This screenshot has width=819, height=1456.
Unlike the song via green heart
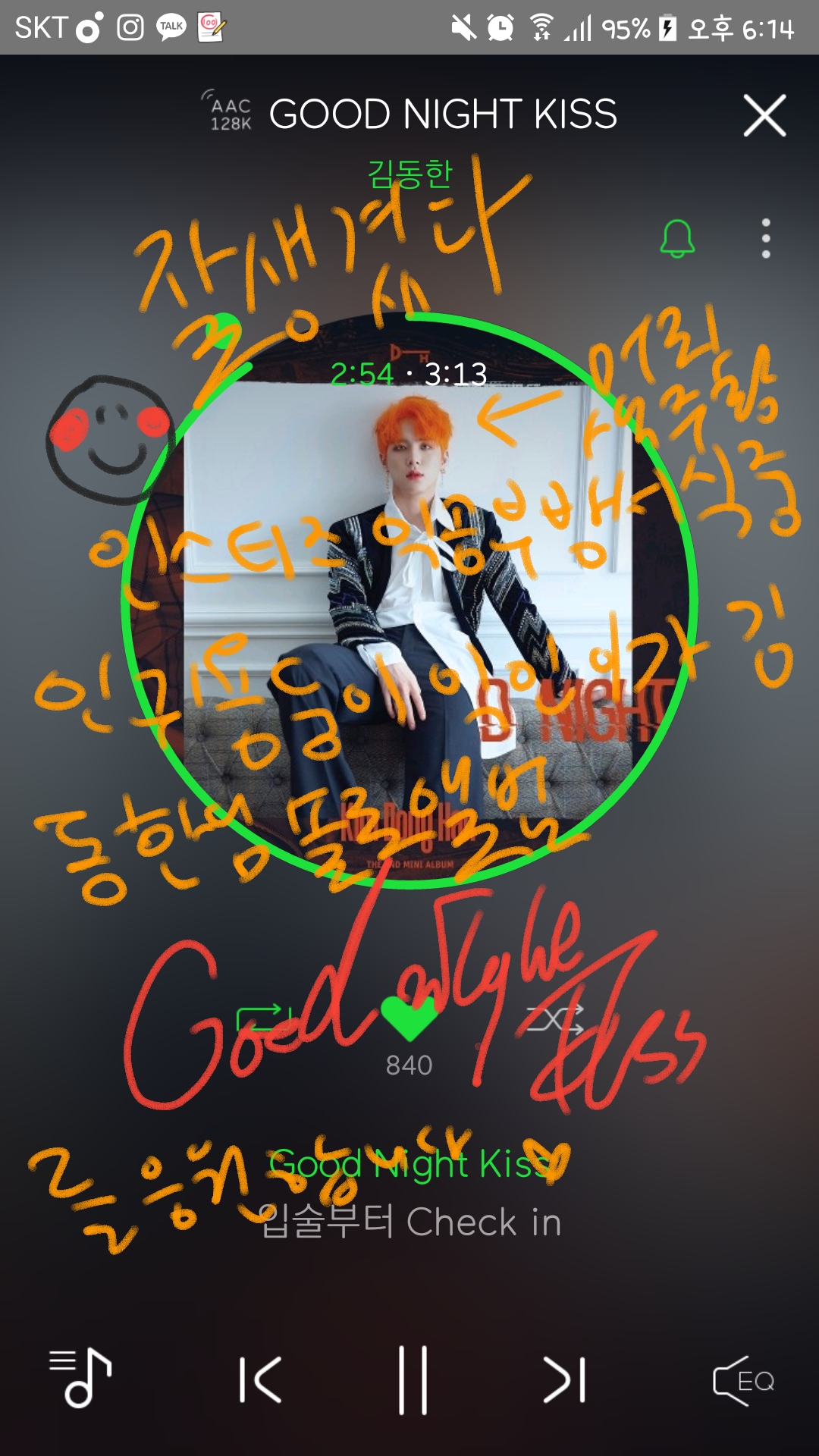409,1018
